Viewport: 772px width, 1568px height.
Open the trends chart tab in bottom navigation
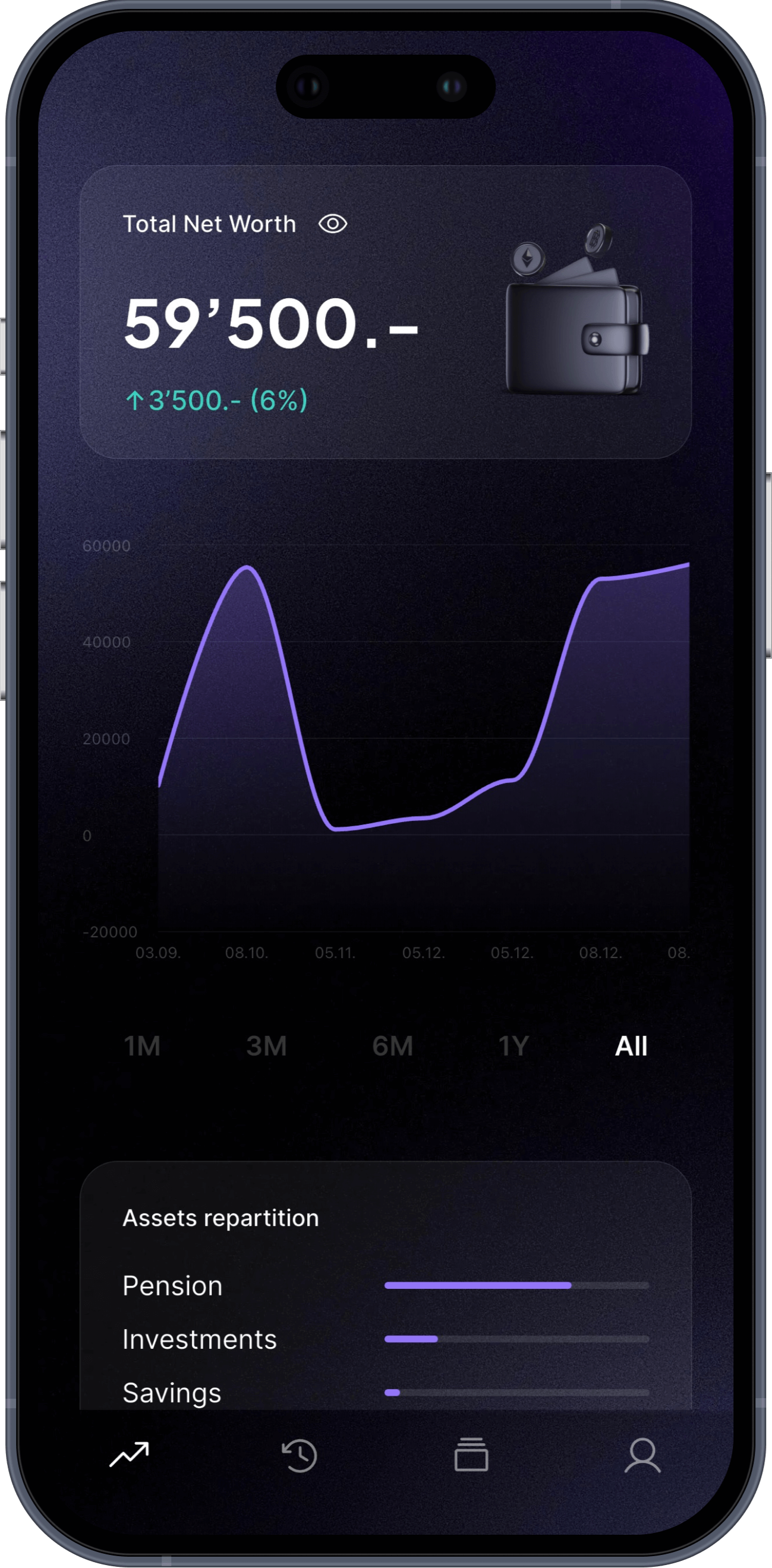click(129, 1455)
